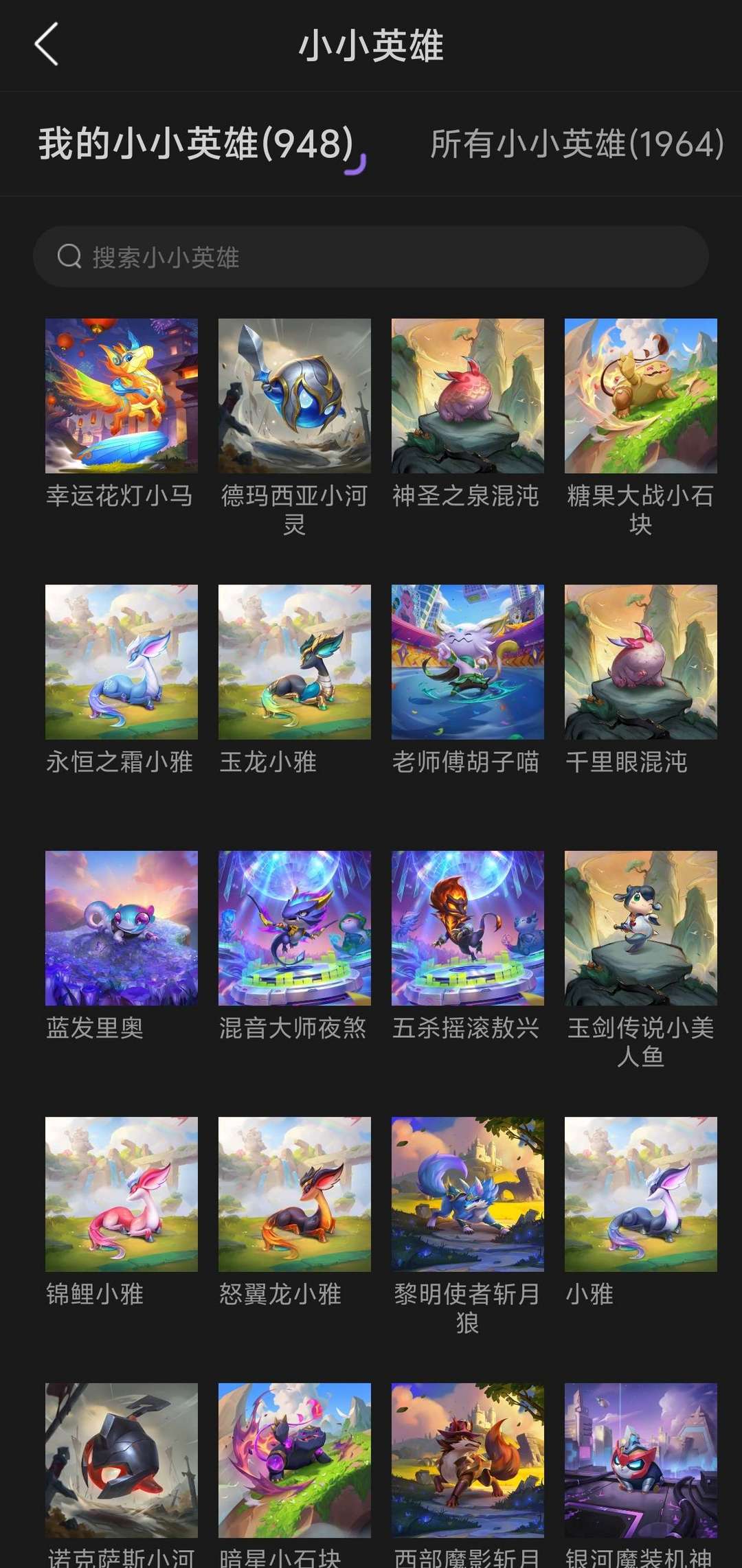The height and width of the screenshot is (1568, 742).
Task: Open the 暗星小石块 little legend
Action: coord(294,1456)
